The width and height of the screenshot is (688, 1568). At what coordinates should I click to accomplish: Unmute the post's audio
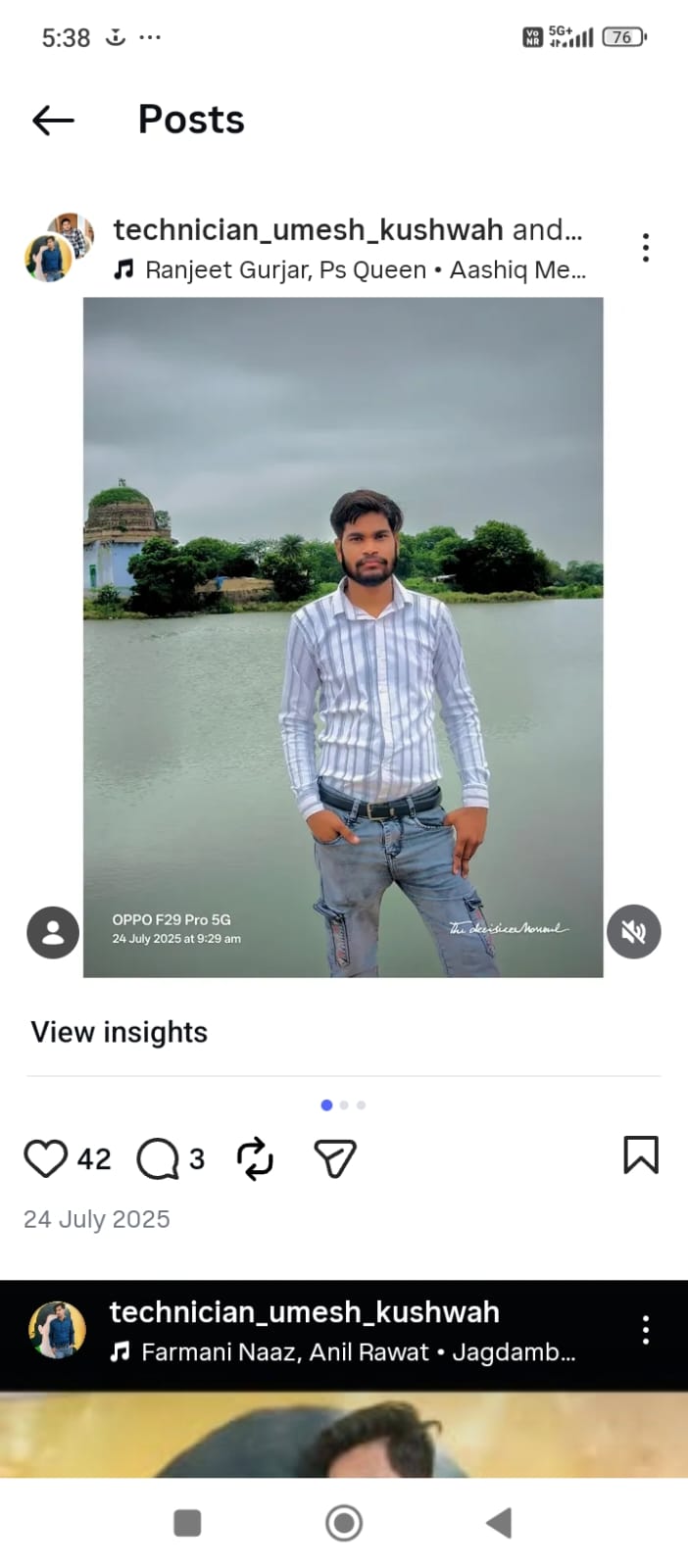633,932
